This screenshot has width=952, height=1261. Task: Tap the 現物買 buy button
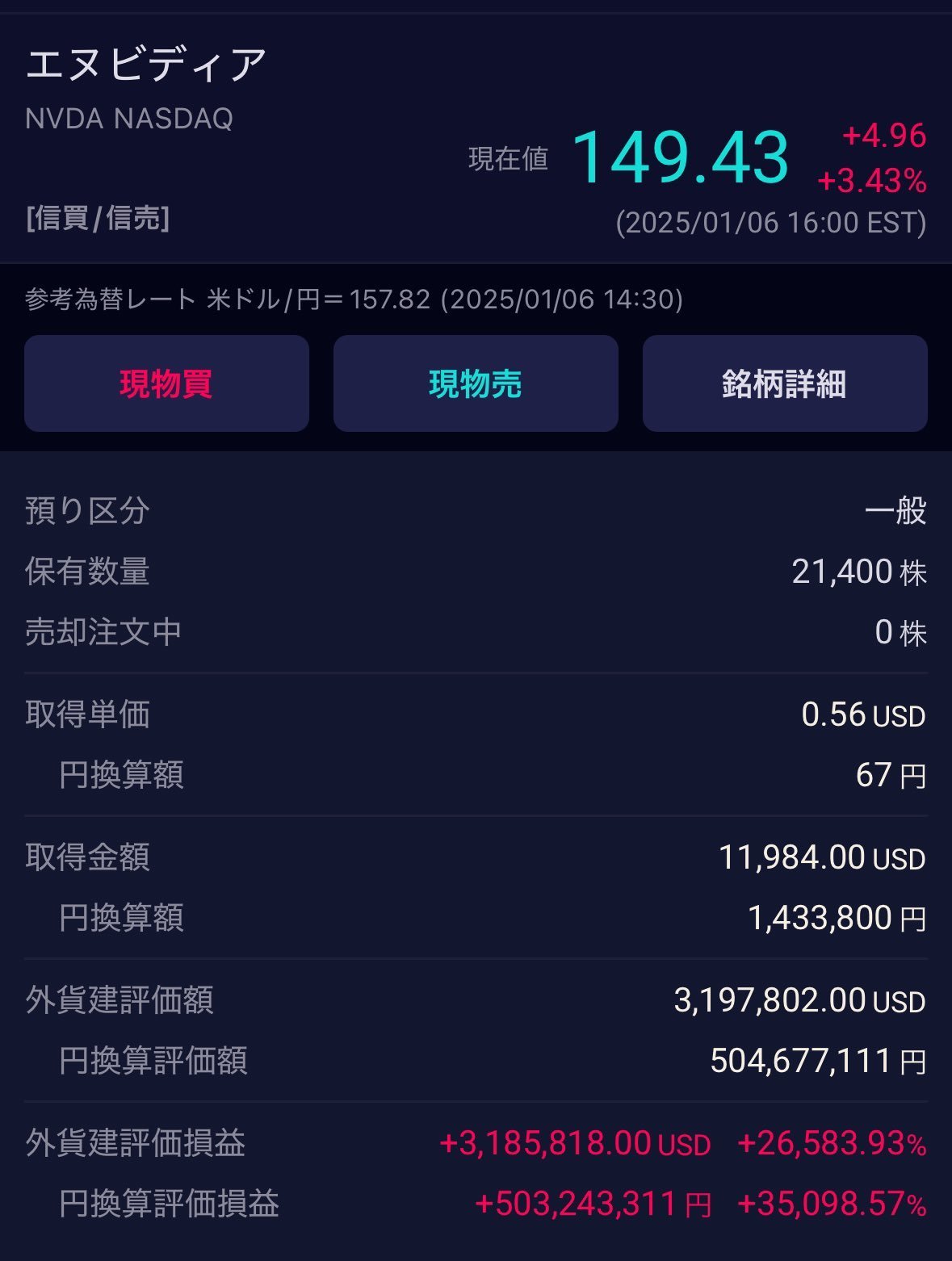166,383
